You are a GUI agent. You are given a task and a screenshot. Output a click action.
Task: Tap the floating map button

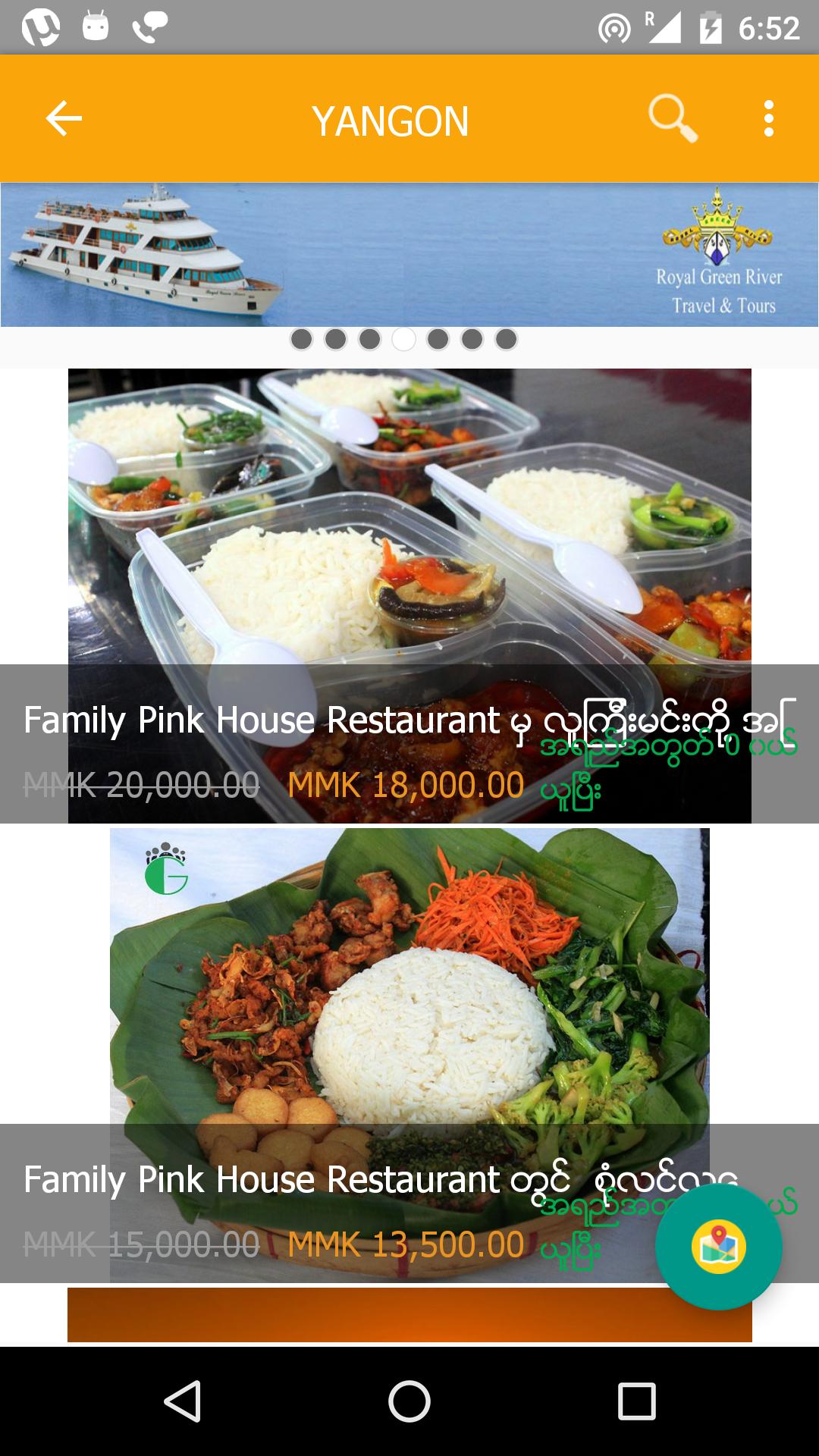[x=718, y=1247]
